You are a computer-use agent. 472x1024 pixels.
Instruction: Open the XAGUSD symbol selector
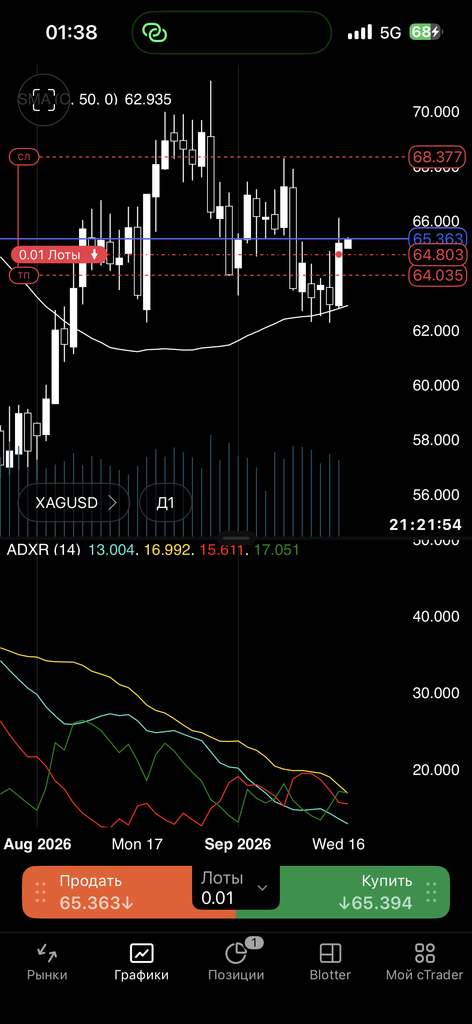[x=74, y=502]
